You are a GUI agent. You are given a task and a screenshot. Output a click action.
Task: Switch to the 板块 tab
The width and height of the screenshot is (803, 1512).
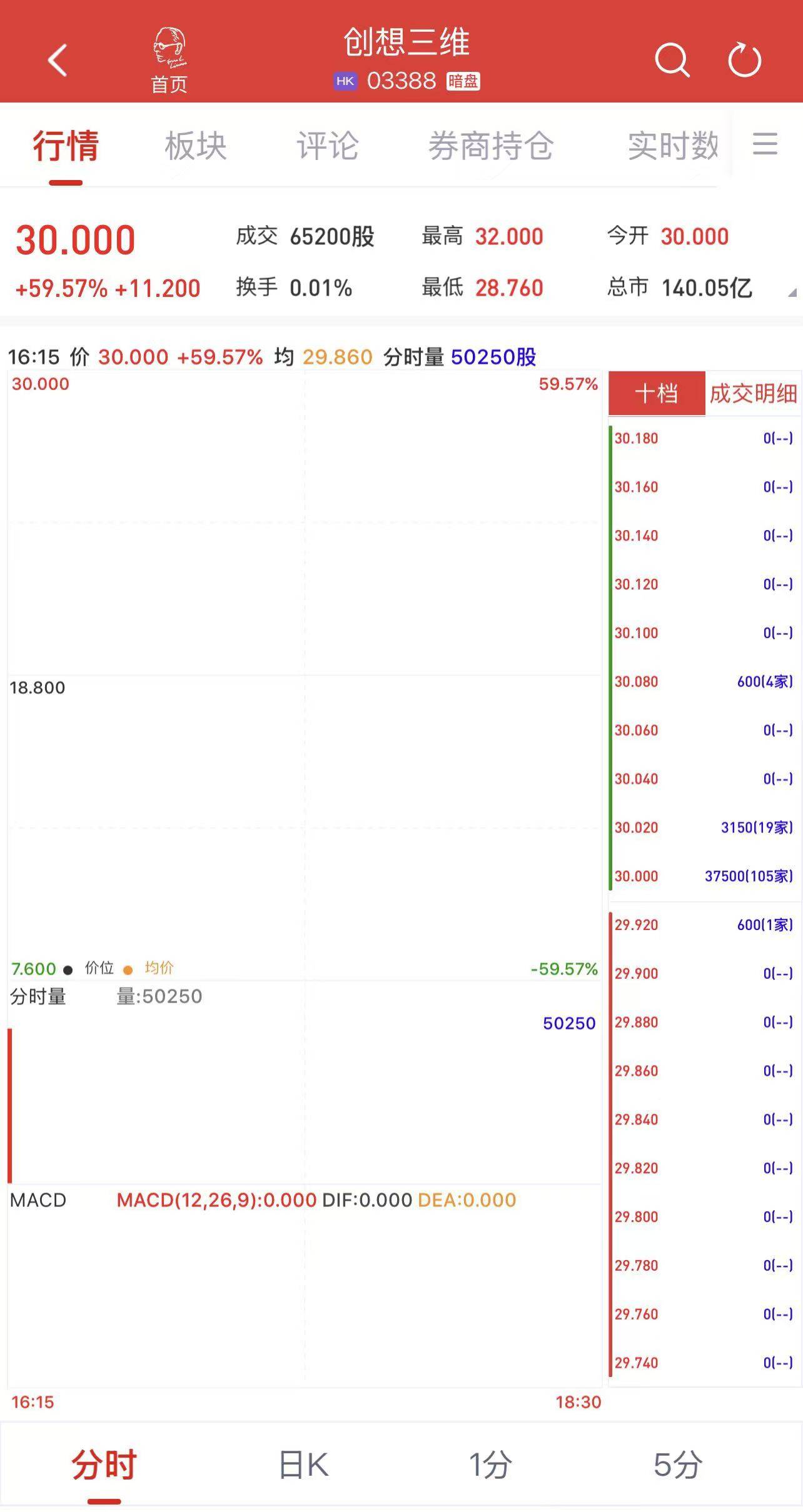pos(196,146)
